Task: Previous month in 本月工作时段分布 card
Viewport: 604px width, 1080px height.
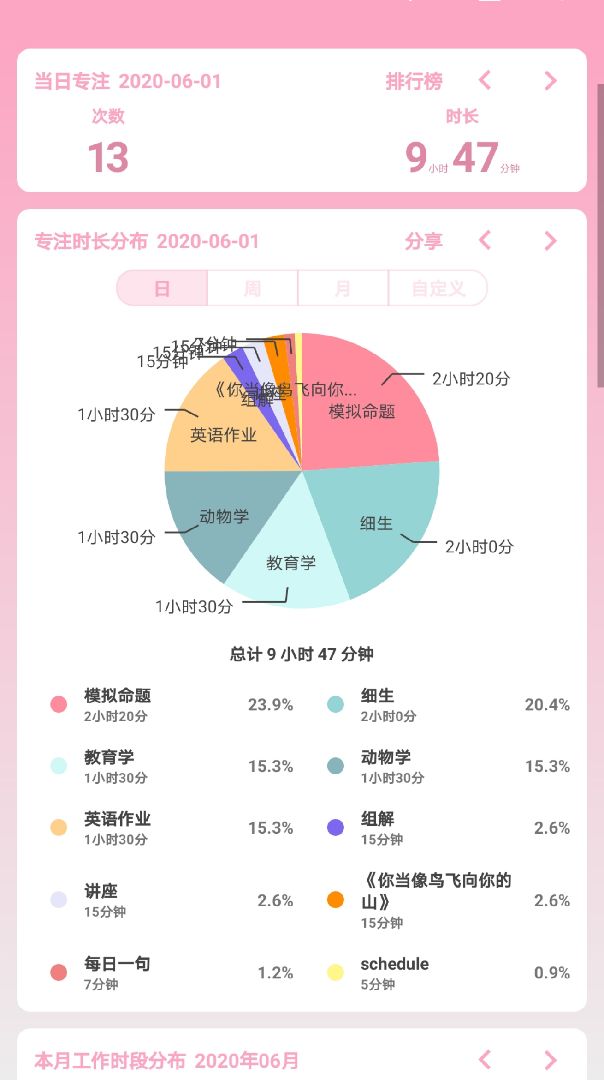Action: (485, 1059)
